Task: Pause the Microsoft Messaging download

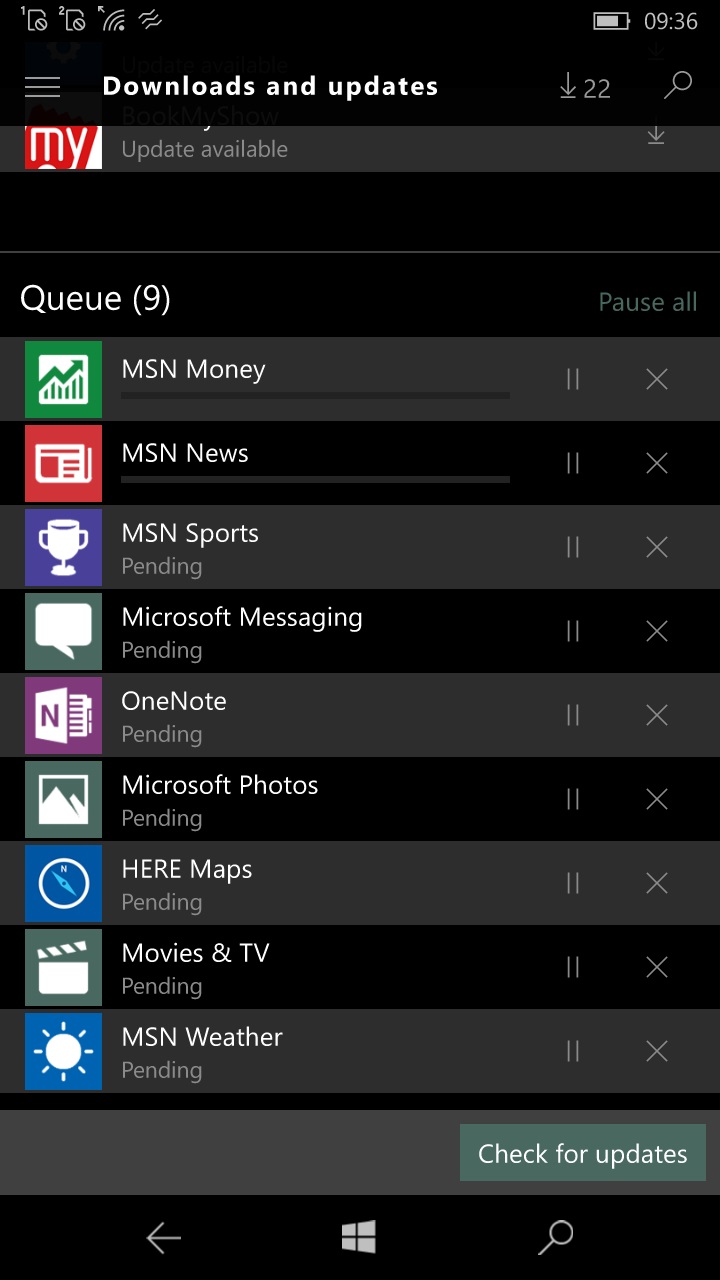Action: [x=571, y=631]
